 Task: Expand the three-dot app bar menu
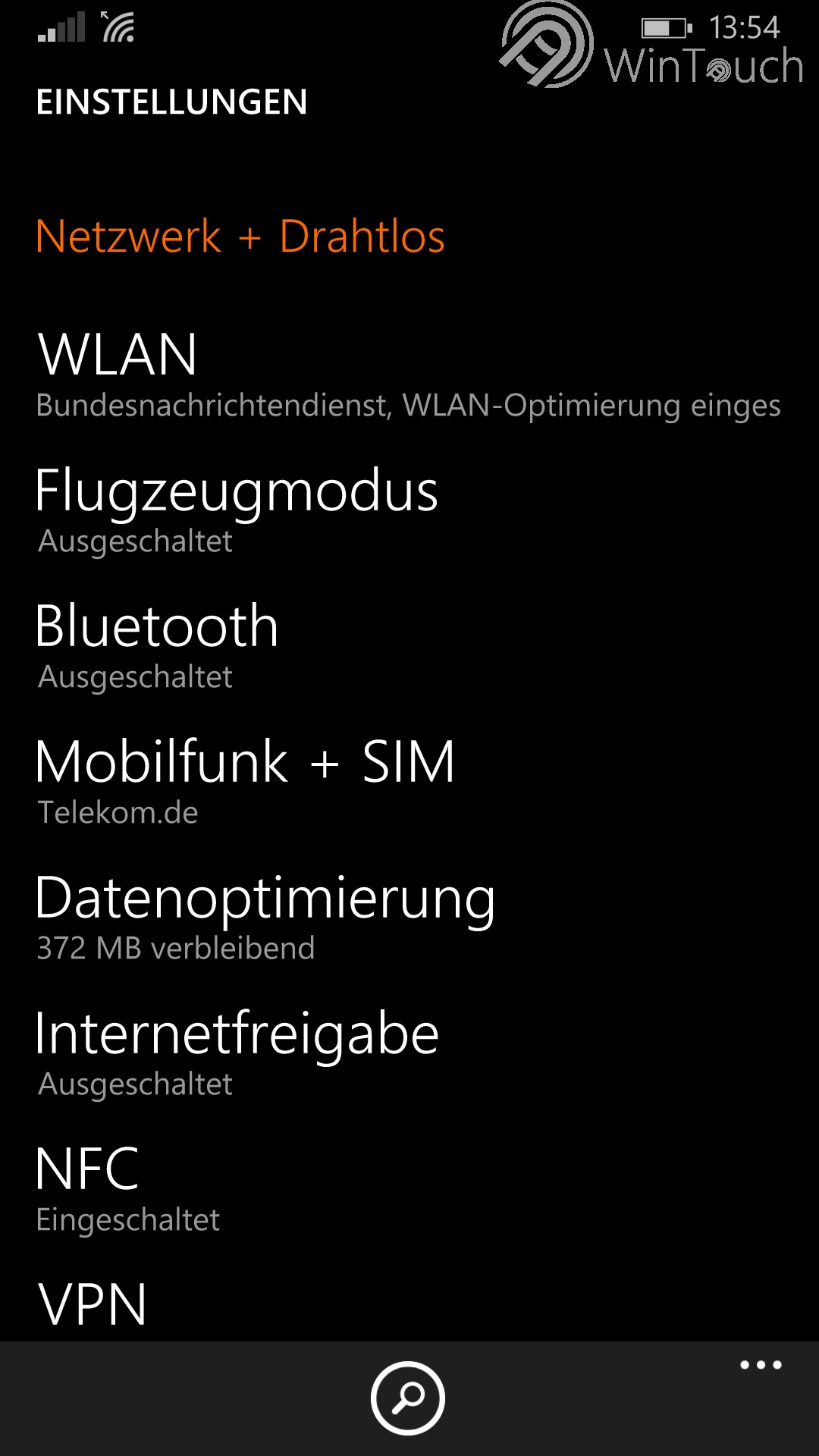[761, 1365]
